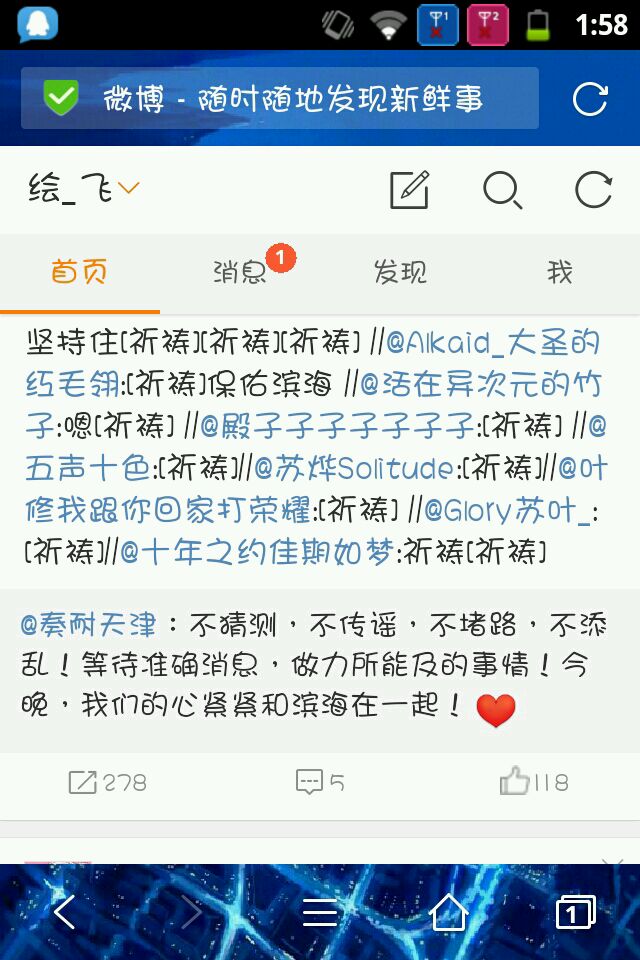Open the browser tab switcher
The image size is (640, 960).
(x=574, y=912)
